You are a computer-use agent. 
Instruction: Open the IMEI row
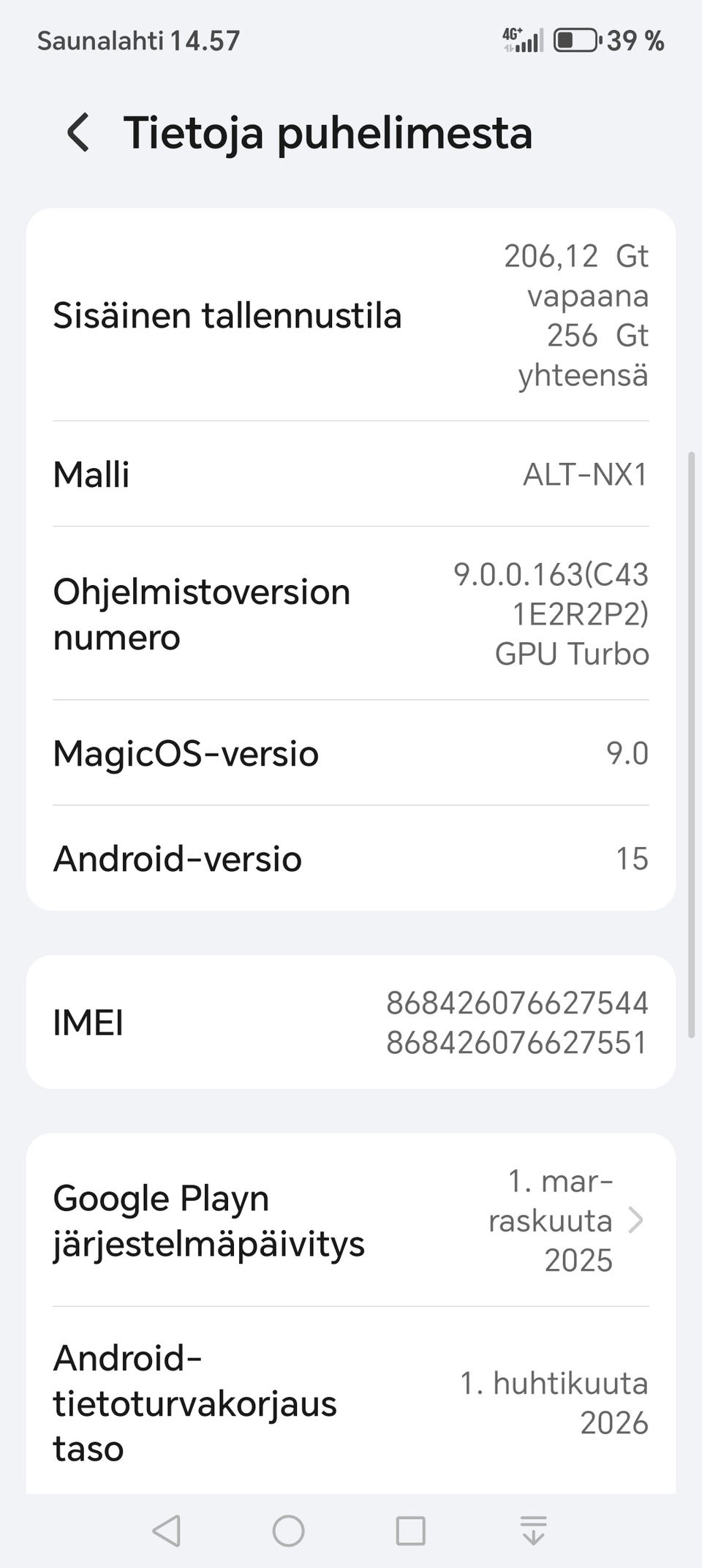[x=351, y=1022]
